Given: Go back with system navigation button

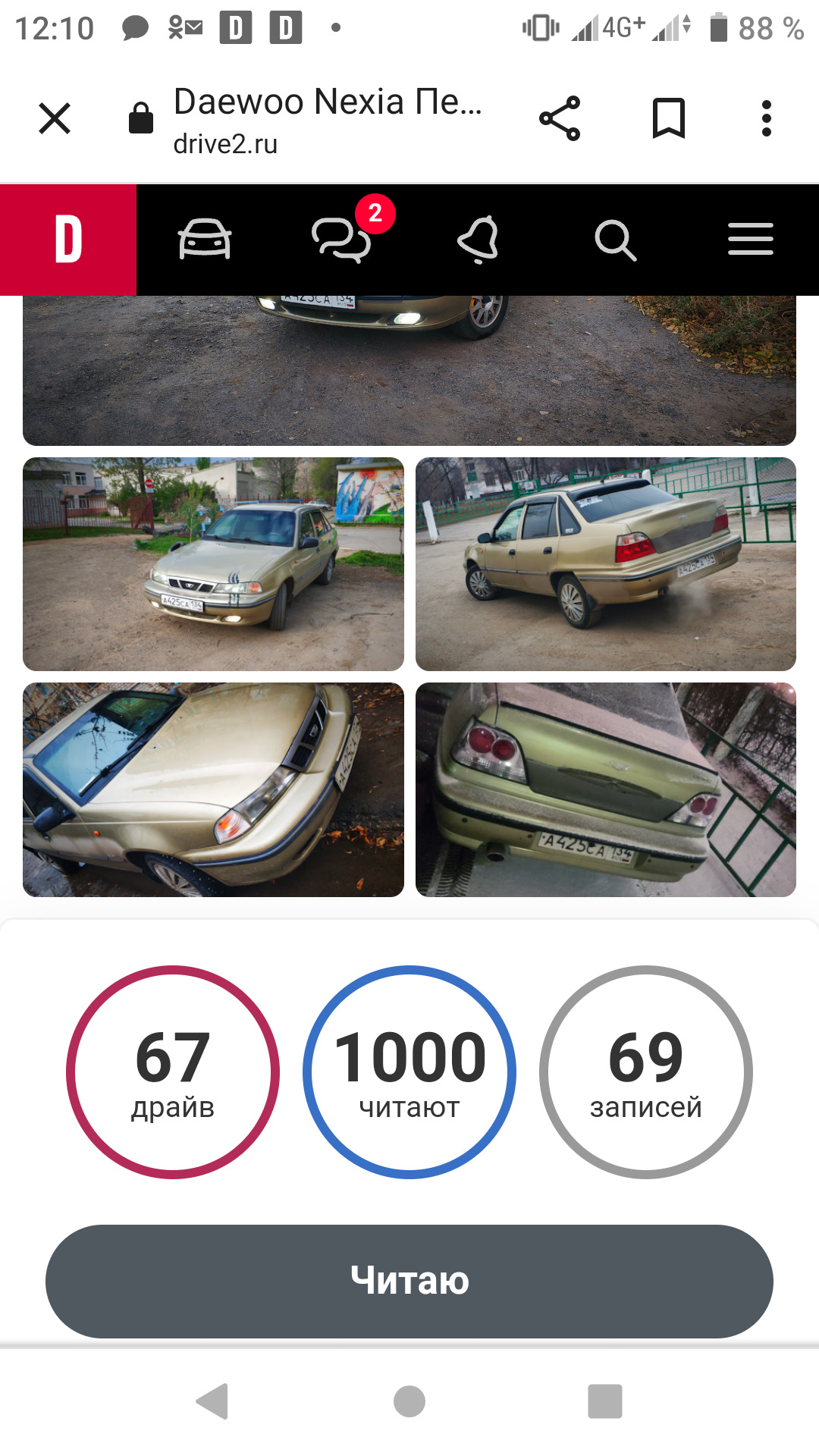Looking at the screenshot, I should (x=213, y=1401).
